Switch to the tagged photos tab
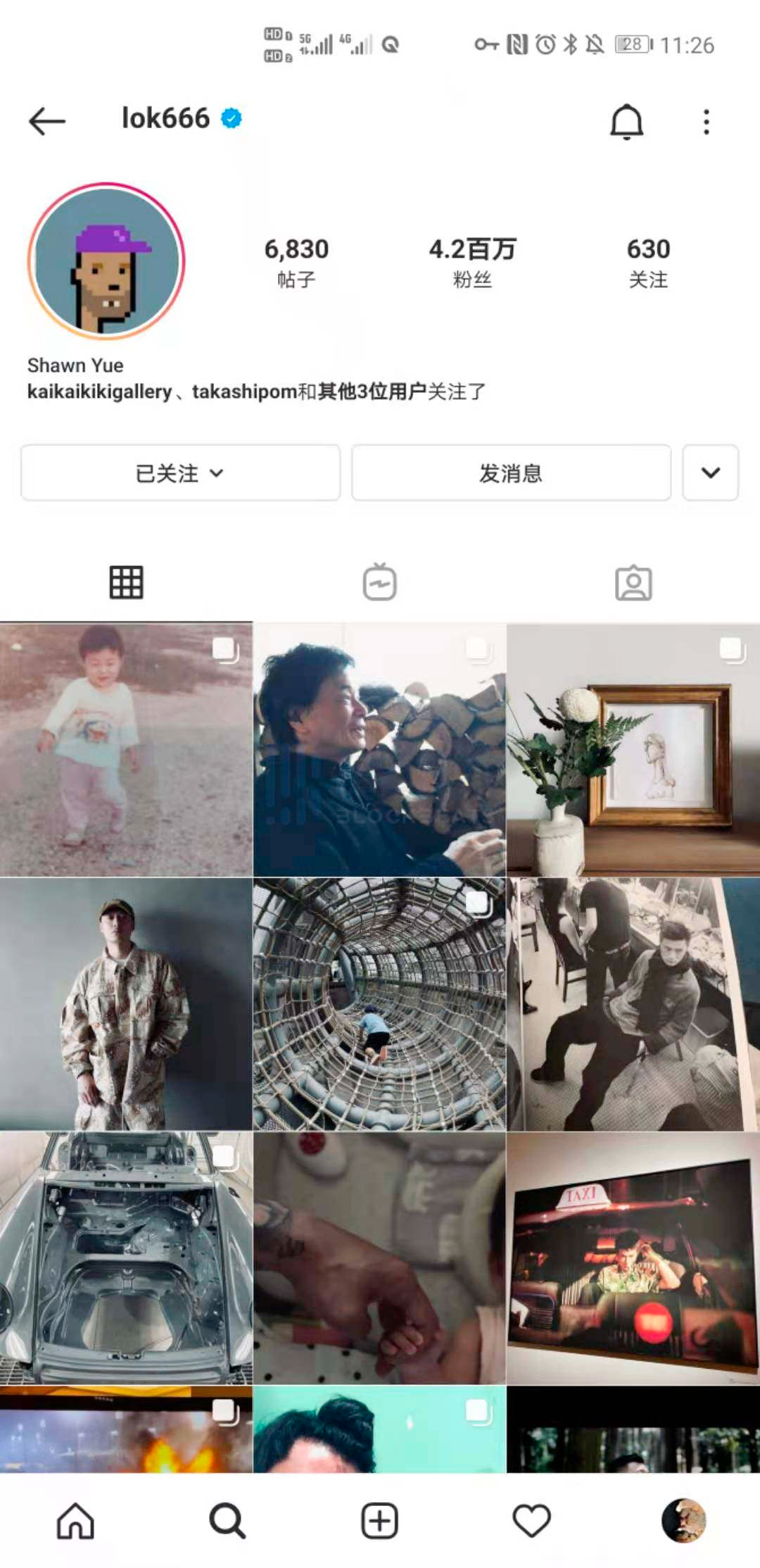Viewport: 760px width, 1568px height. pos(633,582)
